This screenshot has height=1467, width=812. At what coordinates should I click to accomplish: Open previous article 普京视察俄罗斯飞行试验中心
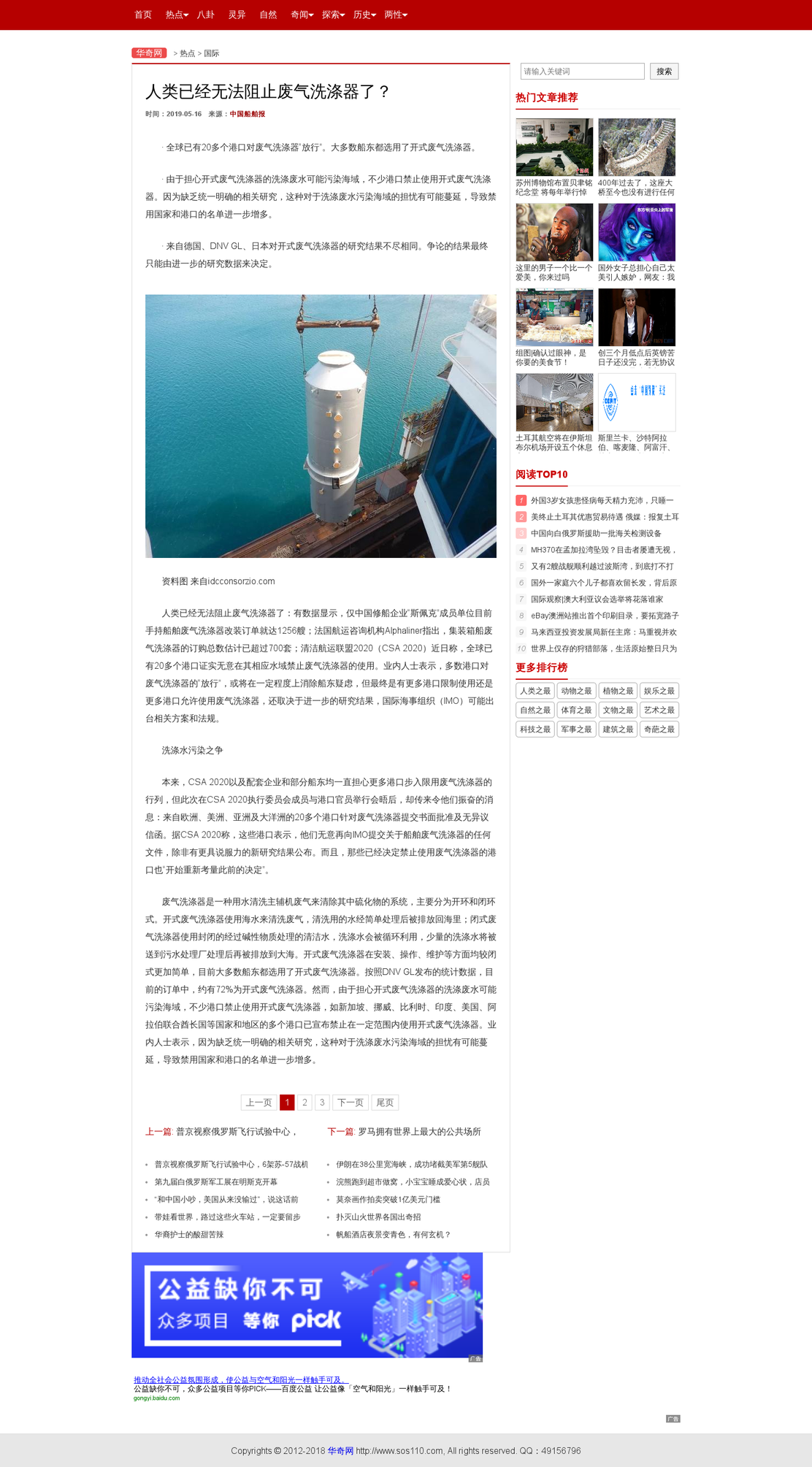tap(237, 1132)
